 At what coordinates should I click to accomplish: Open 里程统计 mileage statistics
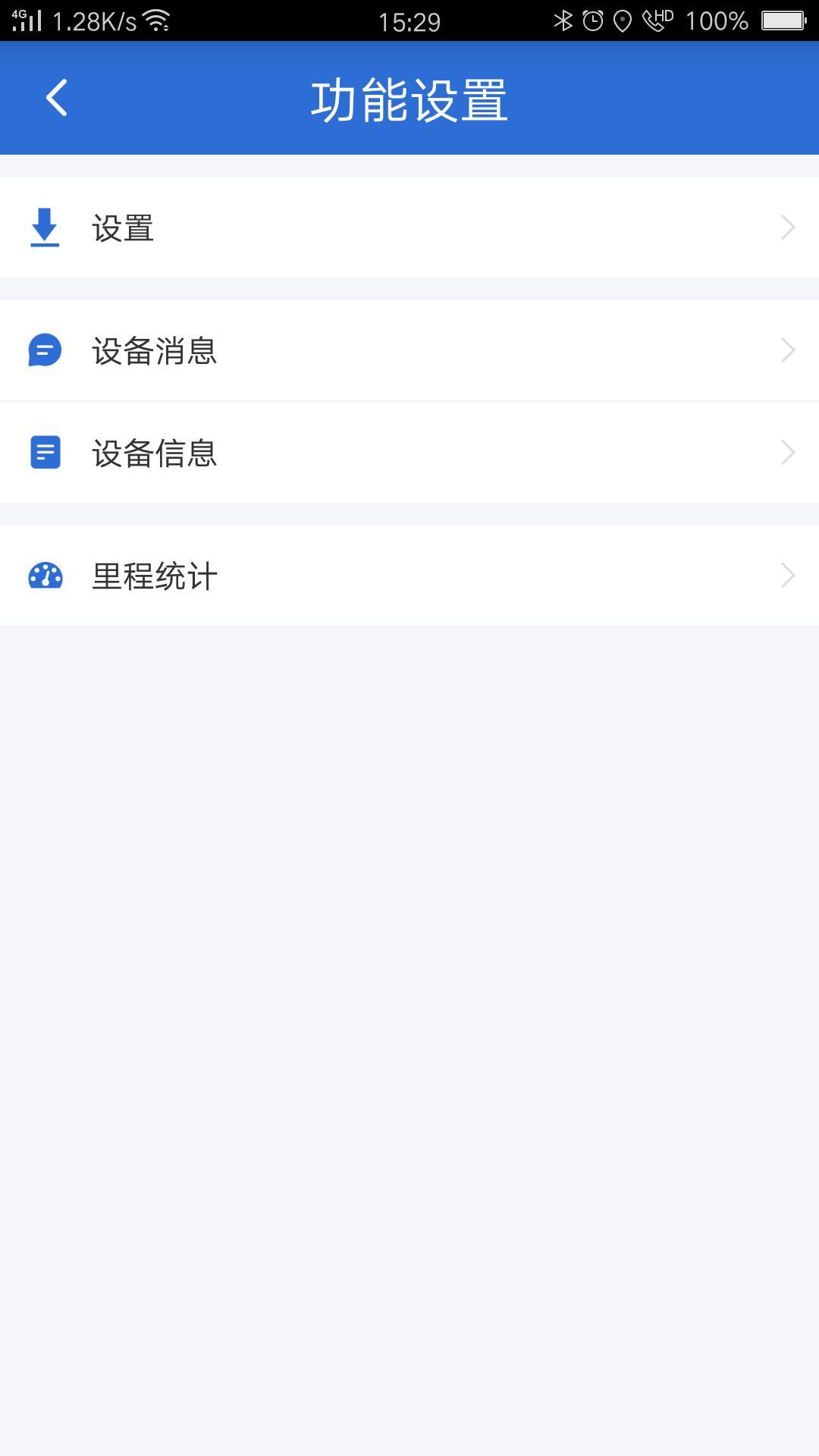coord(409,576)
